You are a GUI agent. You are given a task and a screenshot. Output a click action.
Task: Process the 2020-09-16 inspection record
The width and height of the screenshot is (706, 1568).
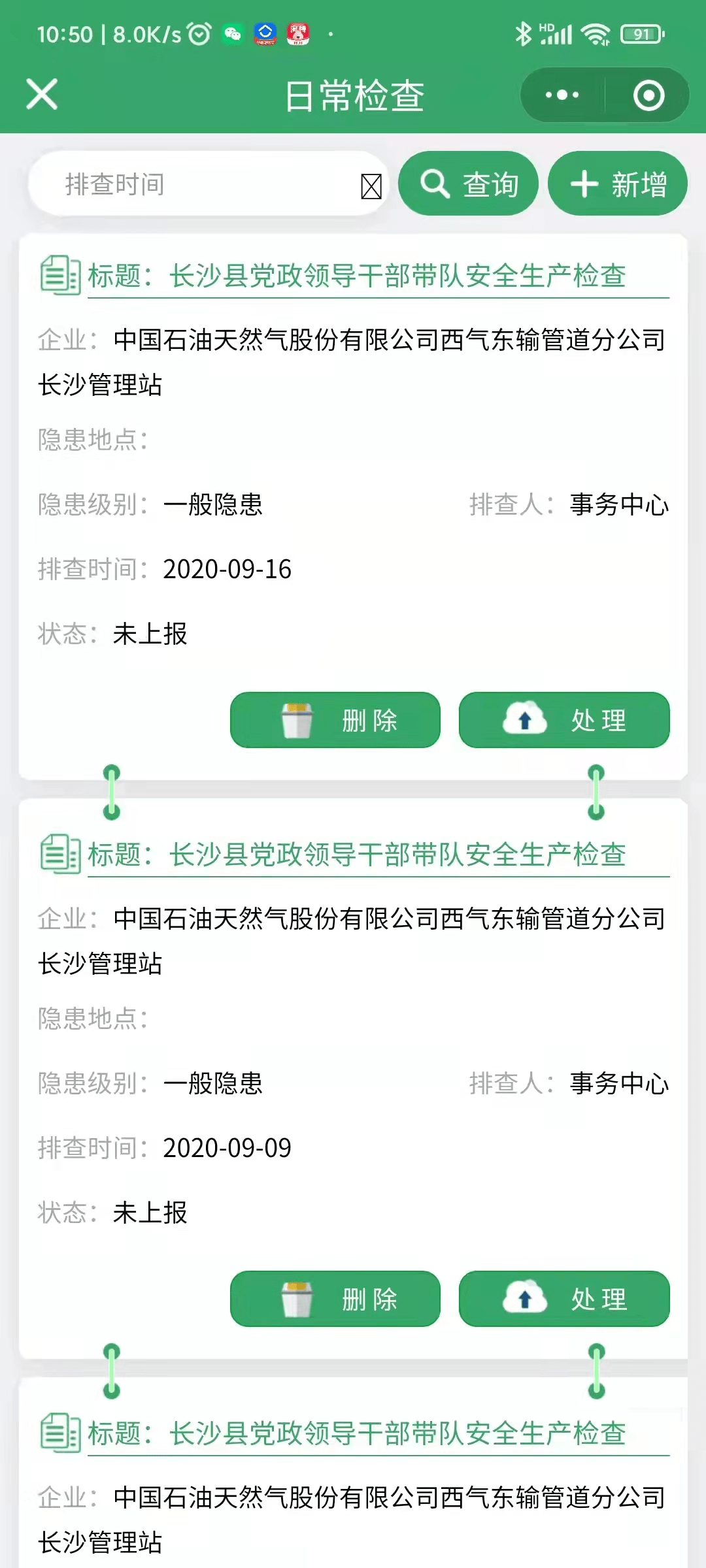(x=564, y=720)
